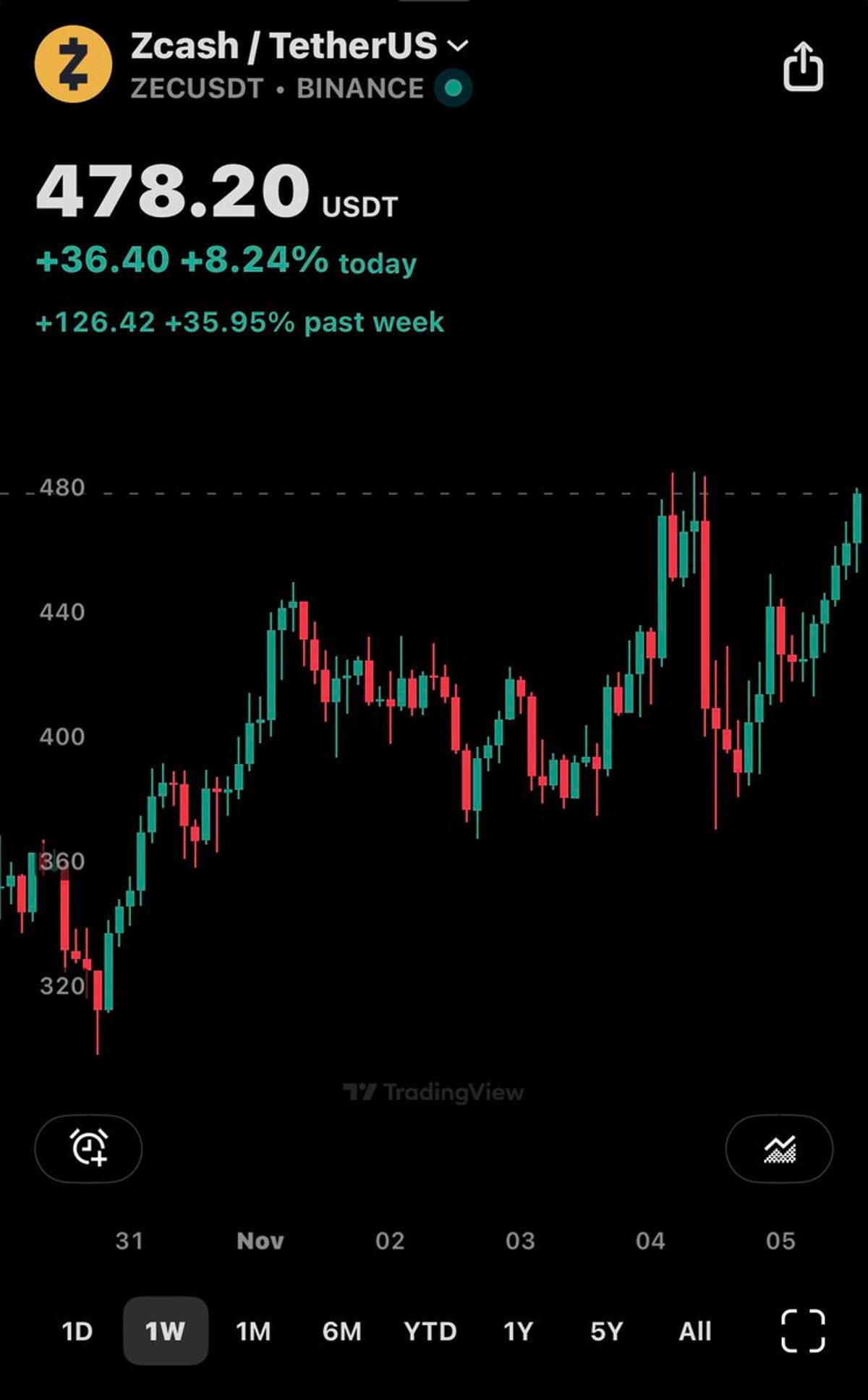The width and height of the screenshot is (868, 1400).
Task: Tap the ZECUSDT • BINANCE label
Action: coord(277,88)
